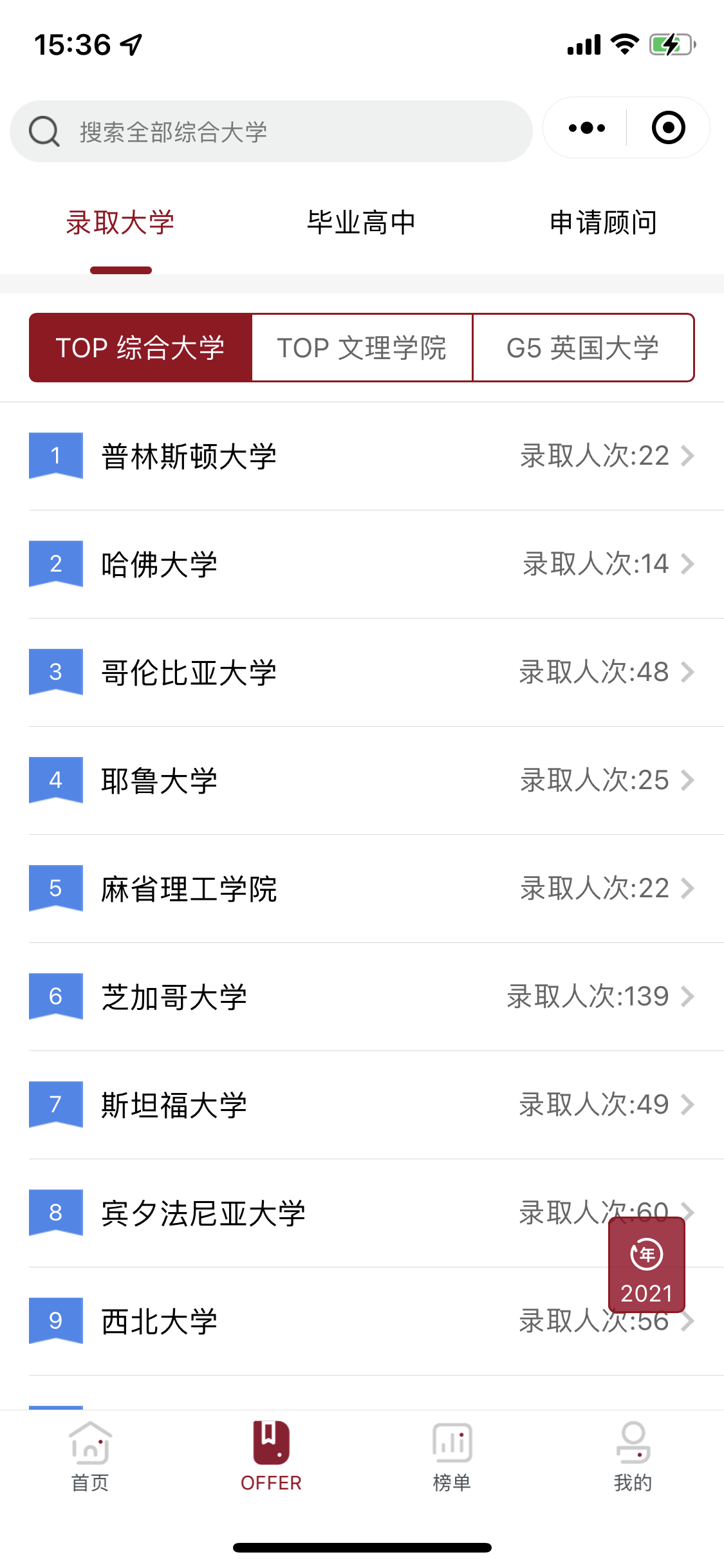Change the year with the 2021 button

(x=647, y=1265)
